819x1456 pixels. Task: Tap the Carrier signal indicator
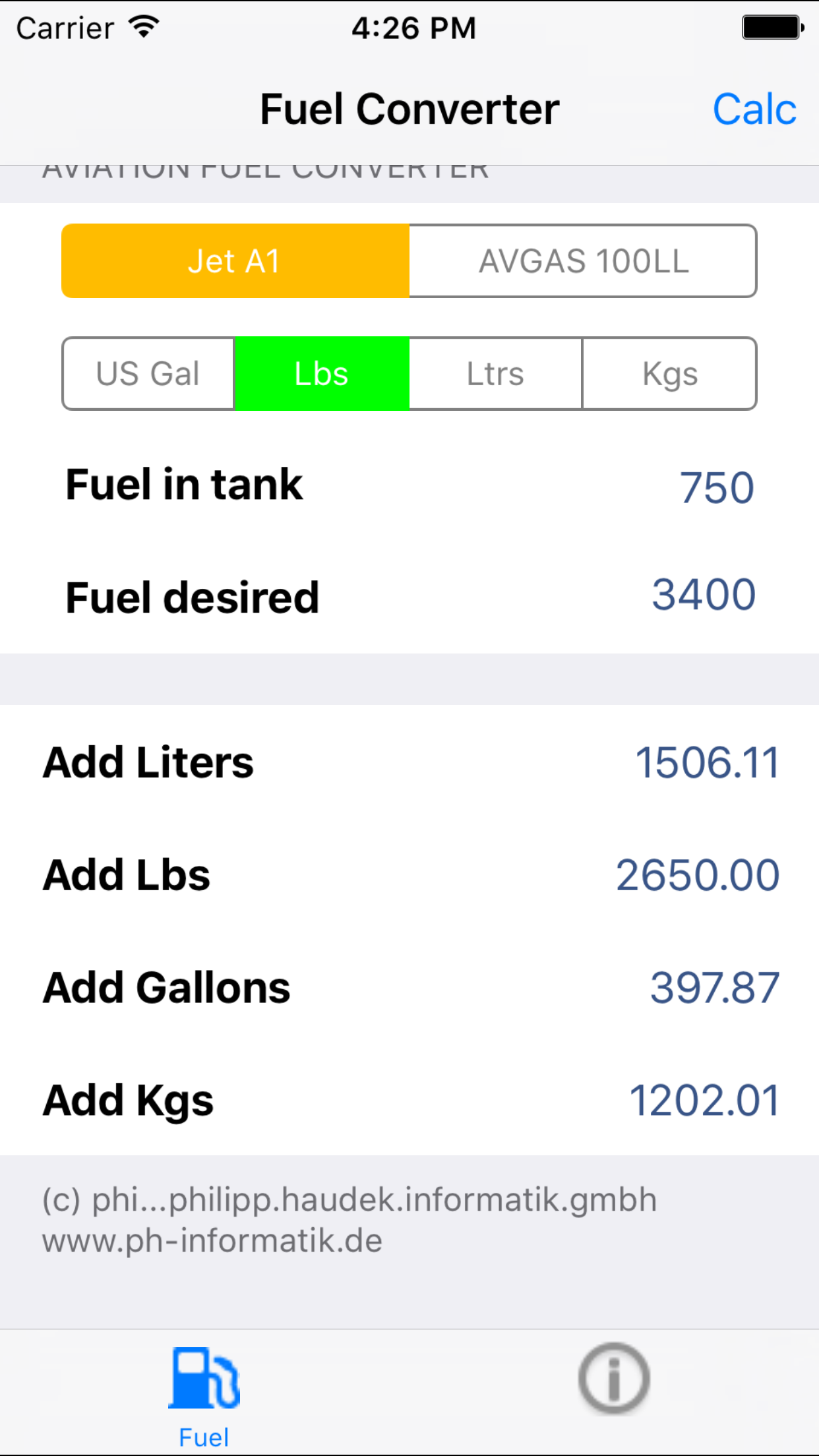point(65,26)
